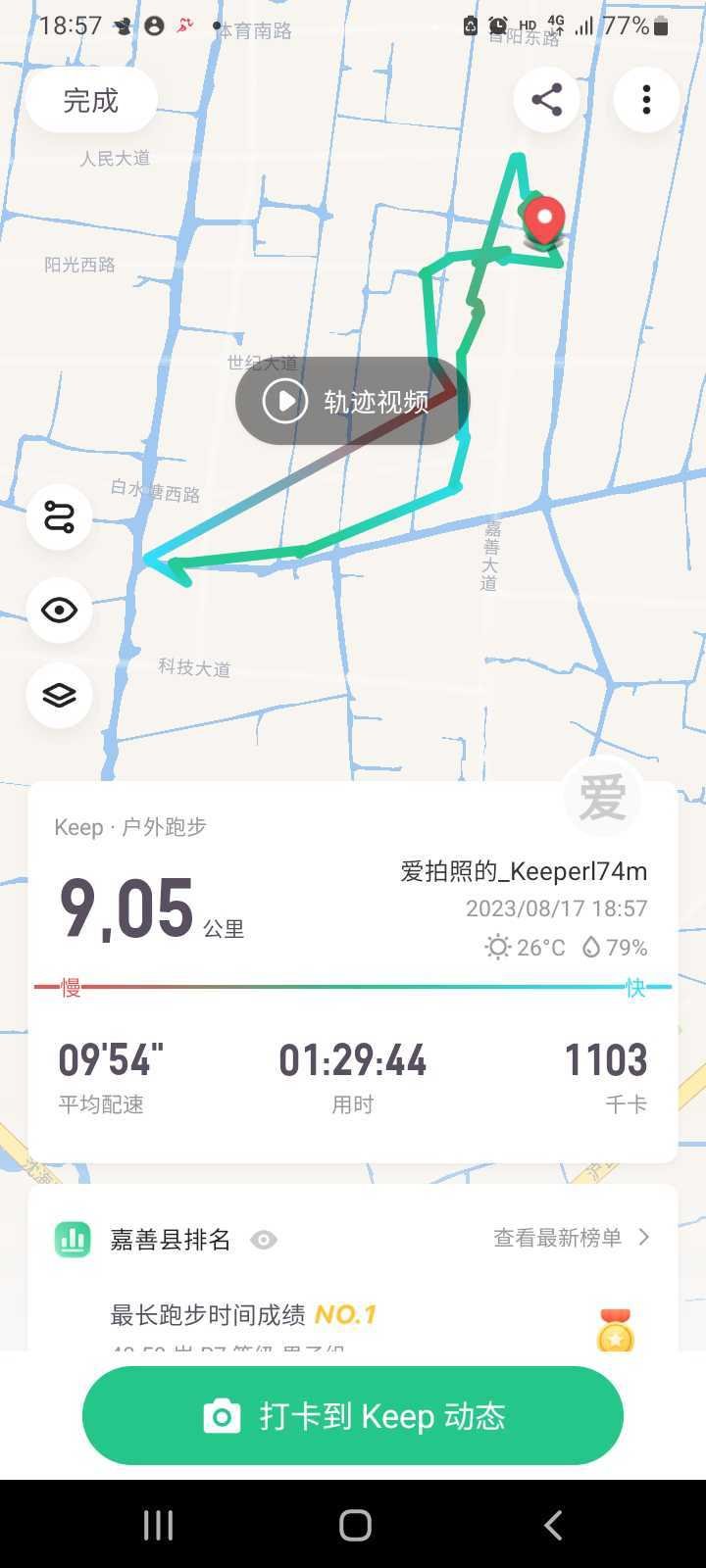Play the 轨迹视频 track video
This screenshot has width=706, height=1568.
tap(352, 401)
